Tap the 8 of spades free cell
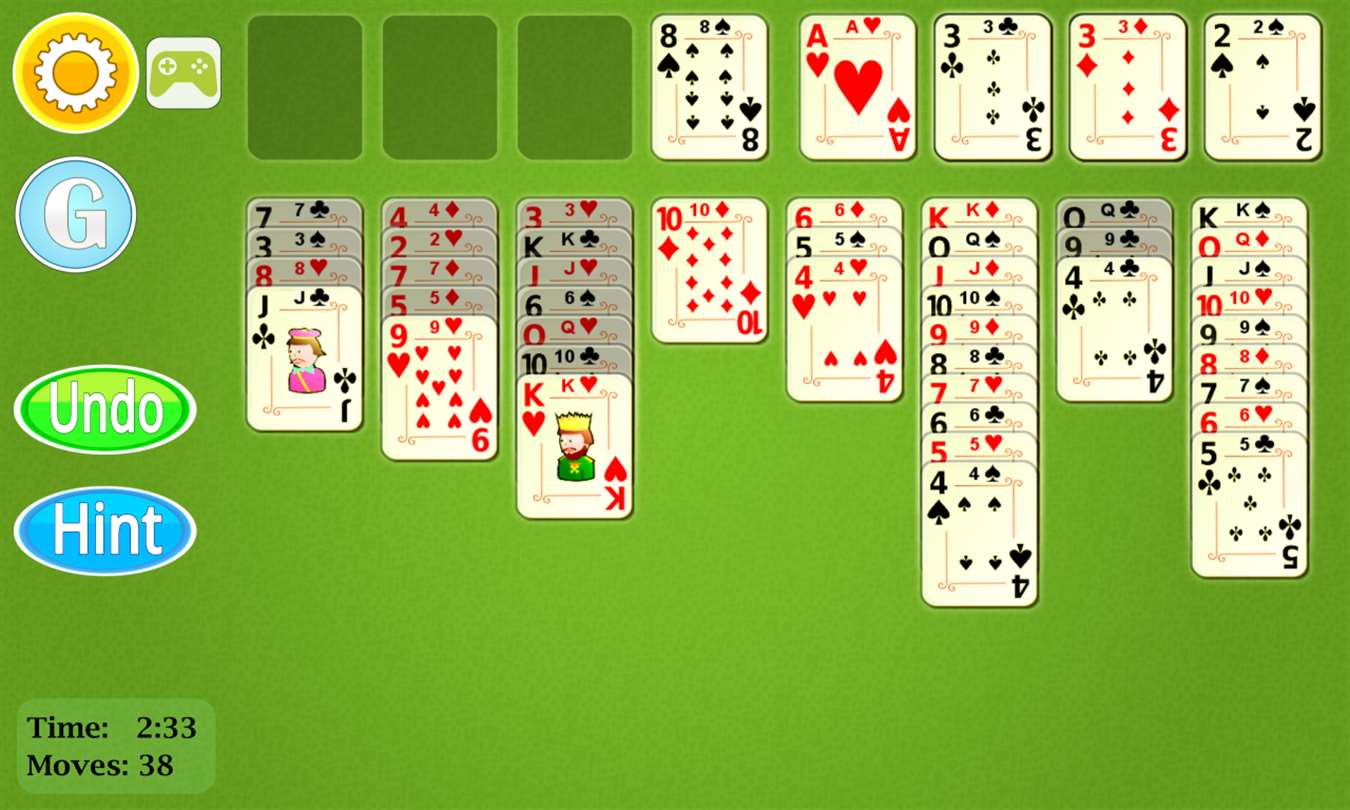The width and height of the screenshot is (1350, 810). 709,87
